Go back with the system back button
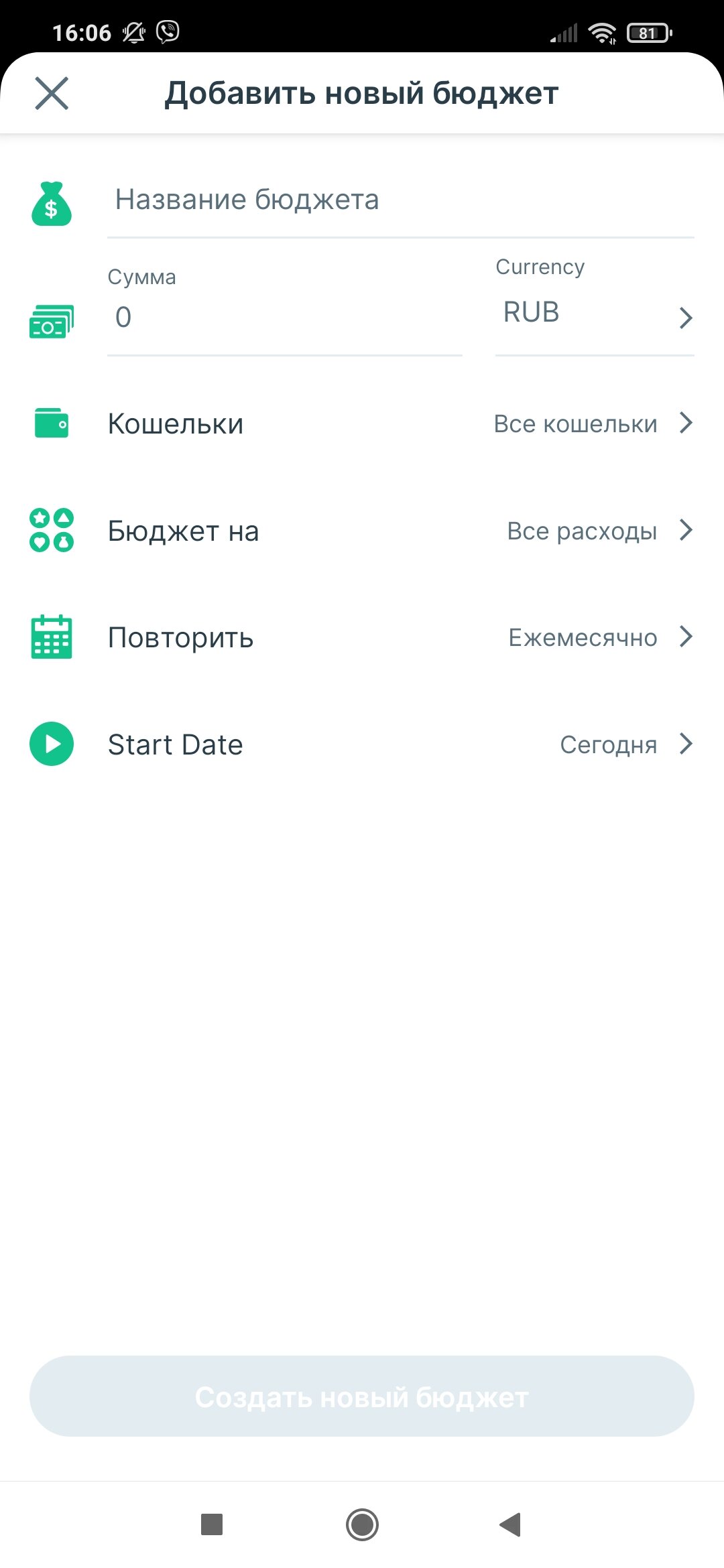Viewport: 724px width, 1568px height. tap(511, 1524)
